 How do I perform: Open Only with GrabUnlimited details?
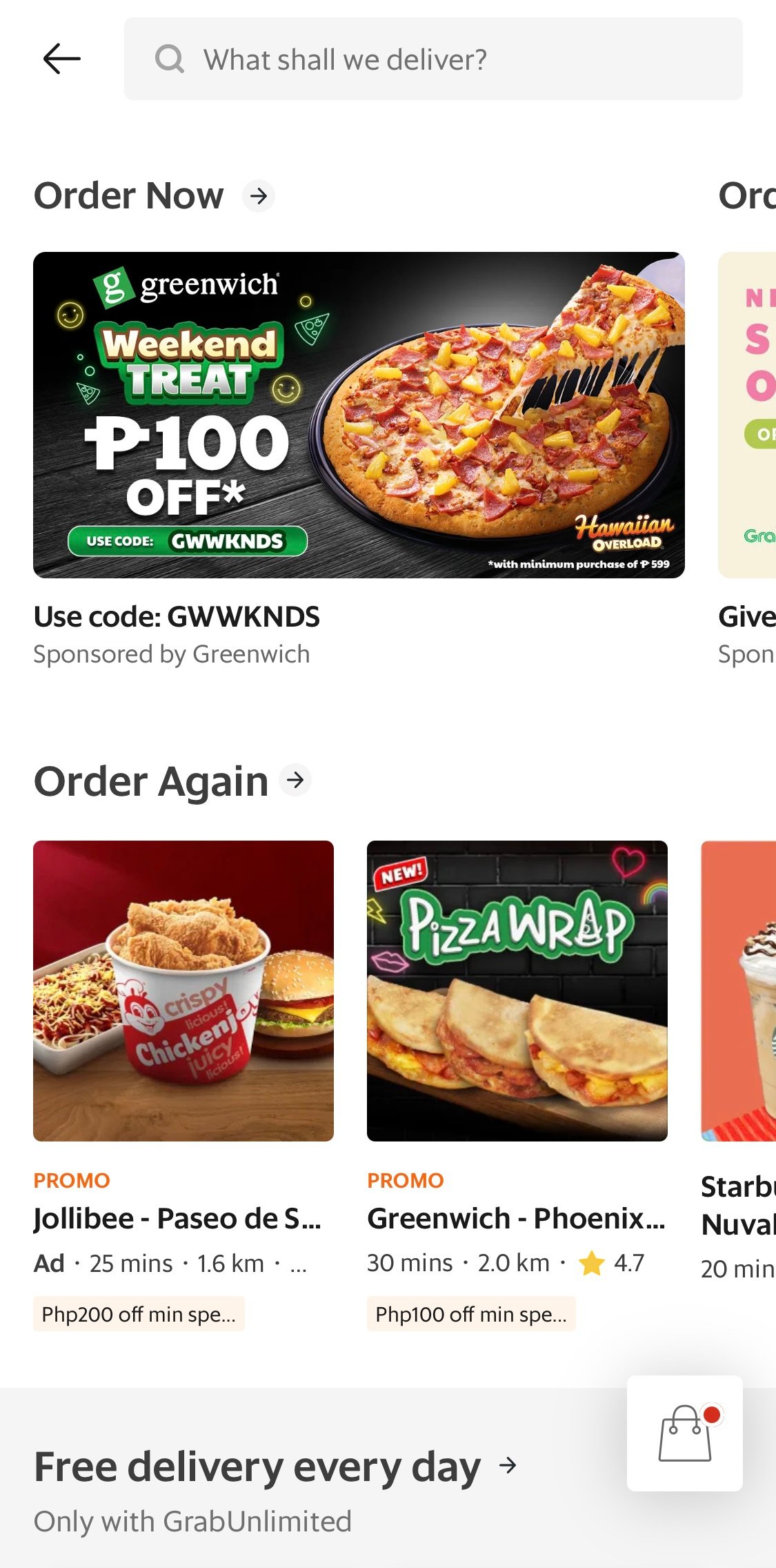click(193, 1521)
